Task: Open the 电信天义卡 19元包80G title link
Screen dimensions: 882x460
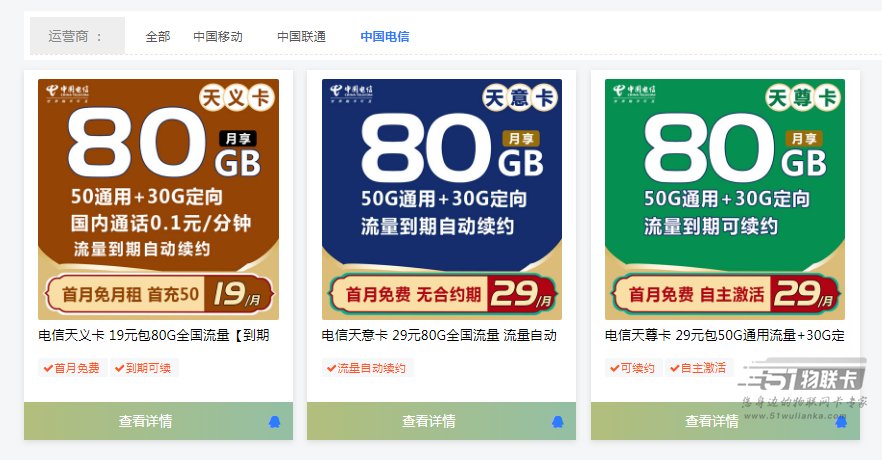Action: [154, 335]
